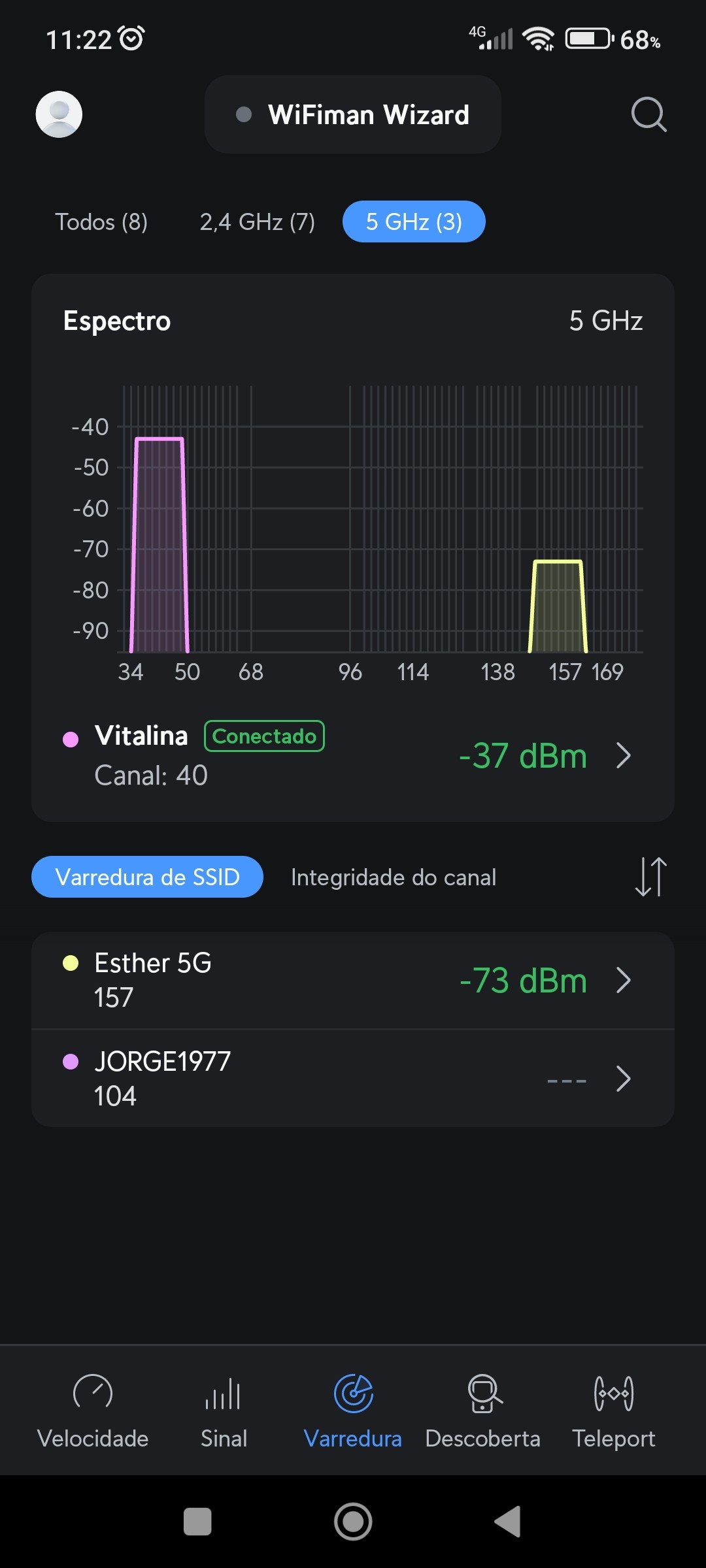
Task: Open the search magnifier icon
Action: (648, 114)
